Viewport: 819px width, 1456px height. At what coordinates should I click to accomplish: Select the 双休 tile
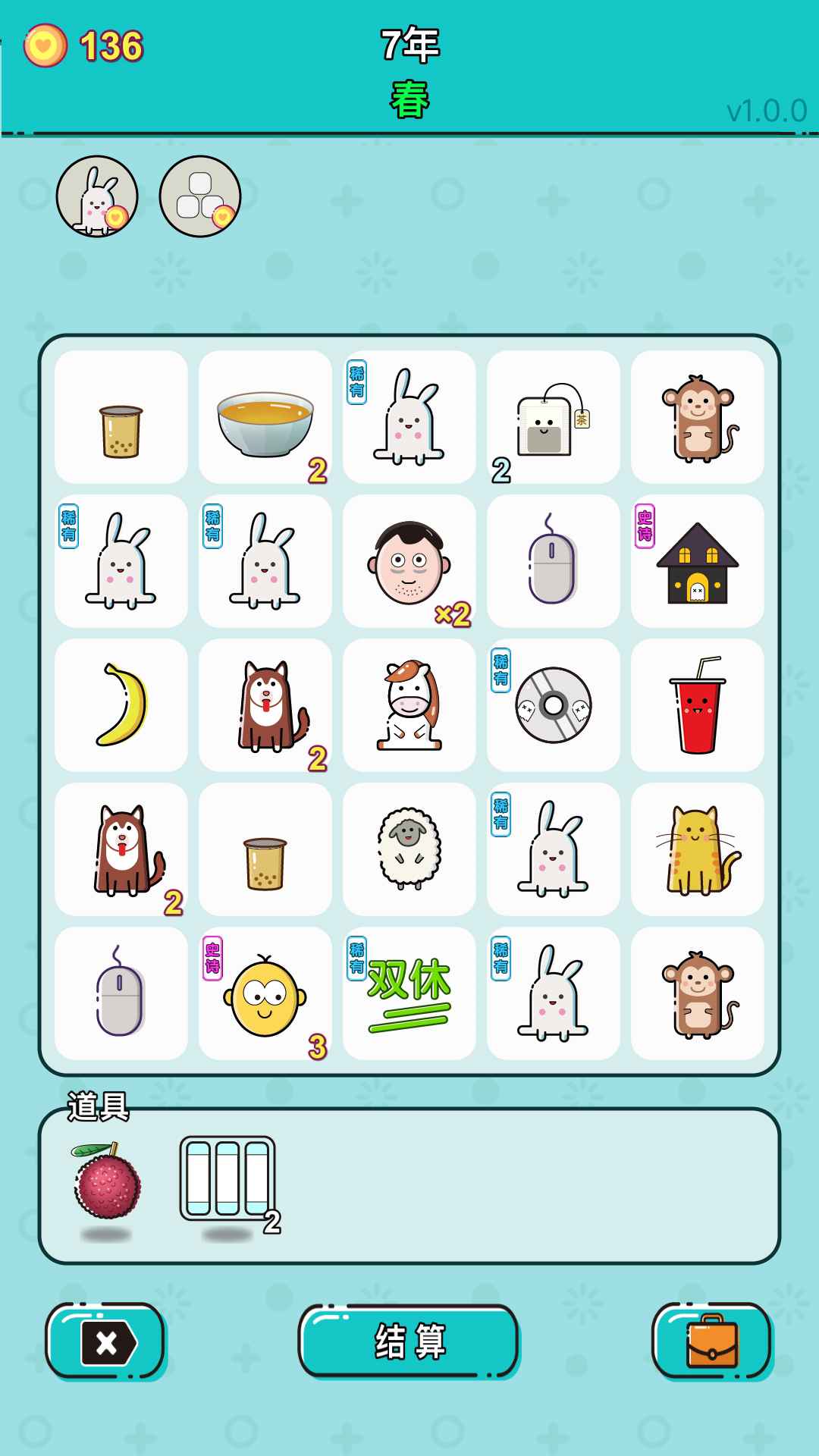coord(409,993)
